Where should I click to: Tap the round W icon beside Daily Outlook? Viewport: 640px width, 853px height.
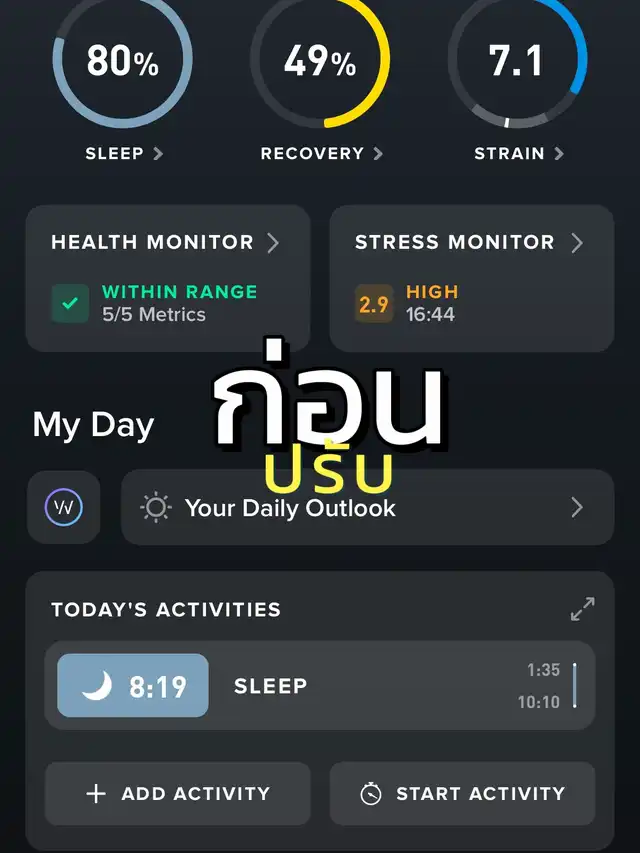coord(63,508)
